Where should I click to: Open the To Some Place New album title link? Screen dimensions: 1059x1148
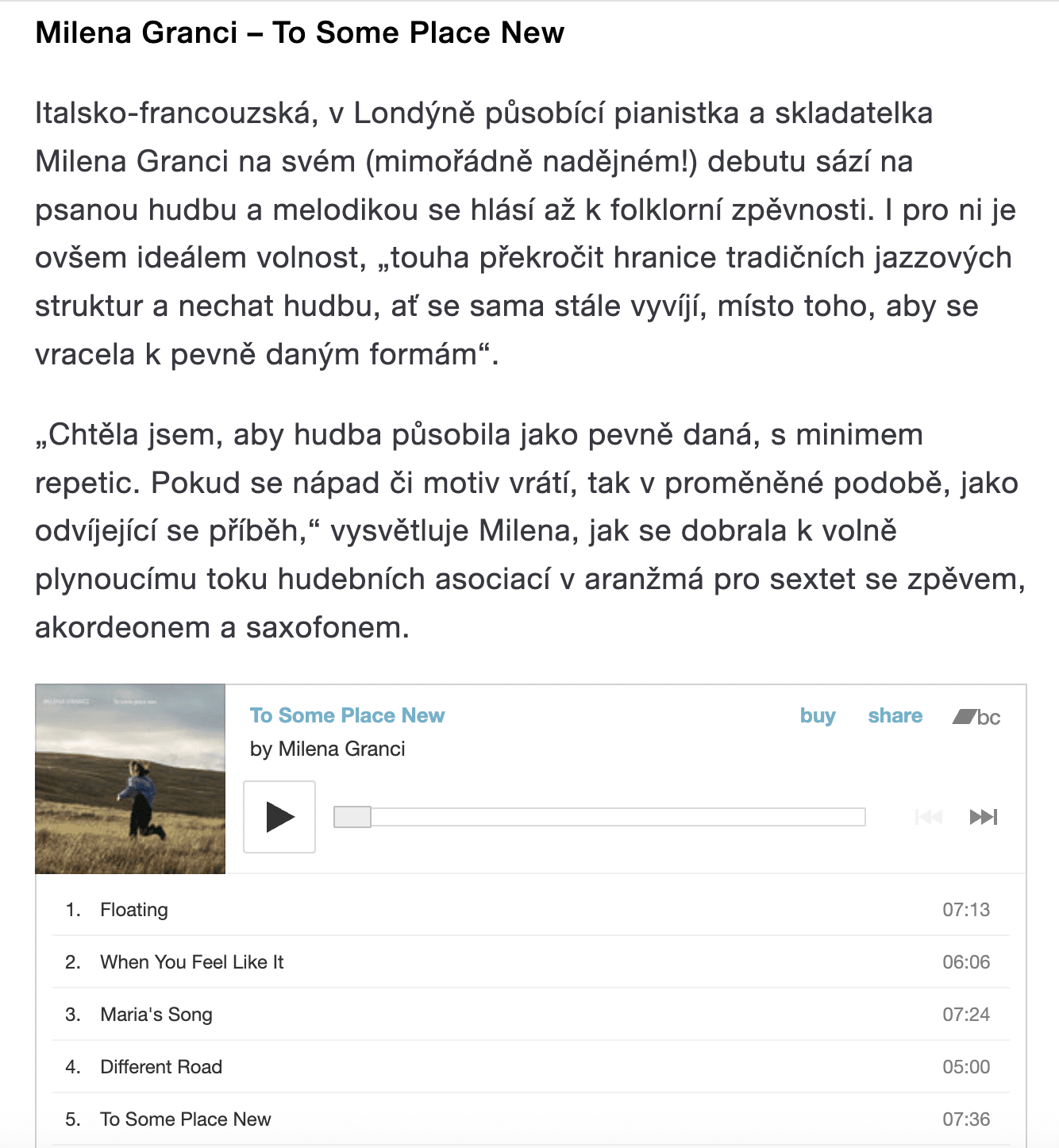[347, 715]
